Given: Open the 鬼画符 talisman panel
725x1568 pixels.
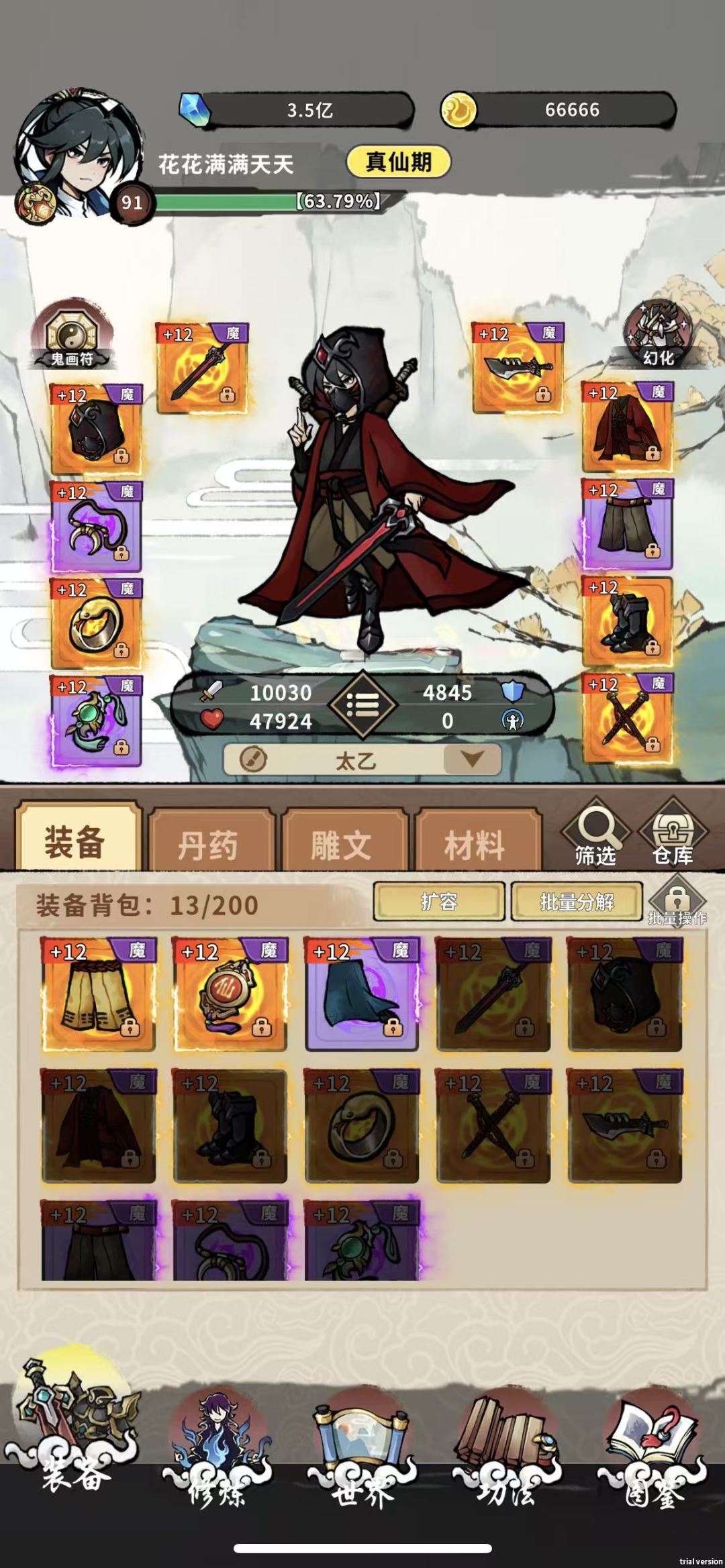Looking at the screenshot, I should [x=72, y=332].
